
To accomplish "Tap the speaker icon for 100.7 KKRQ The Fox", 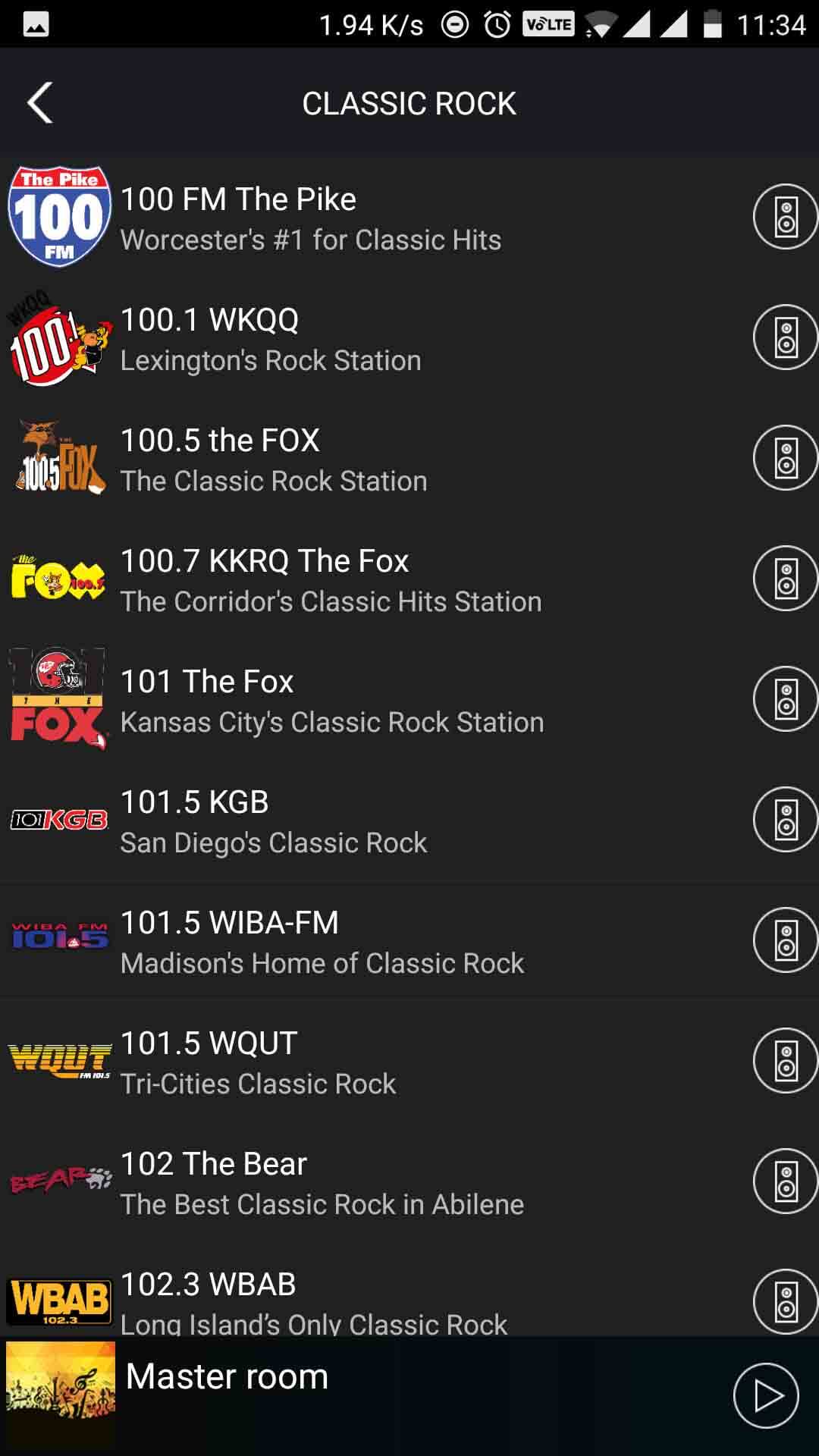I will (785, 579).
